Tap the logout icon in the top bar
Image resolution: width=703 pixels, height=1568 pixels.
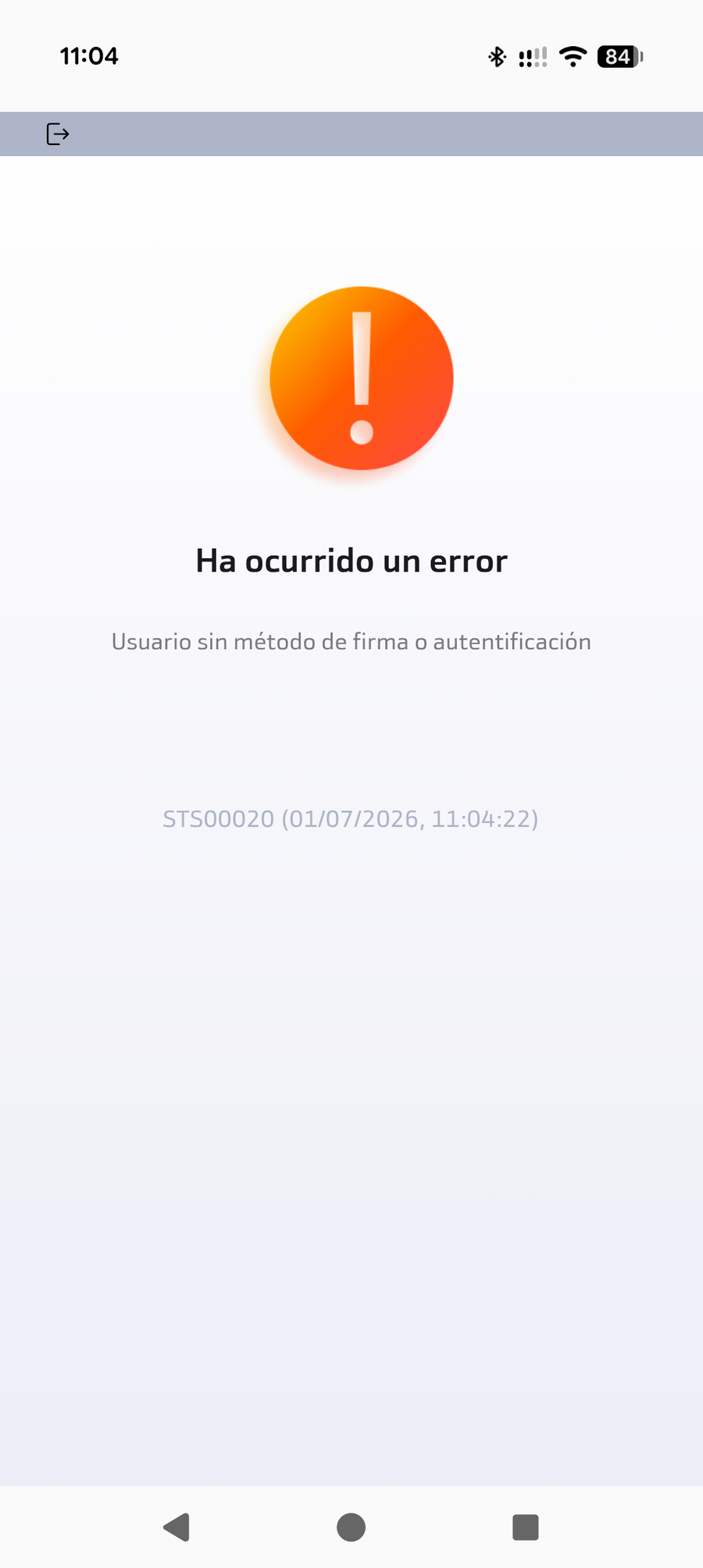[58, 134]
